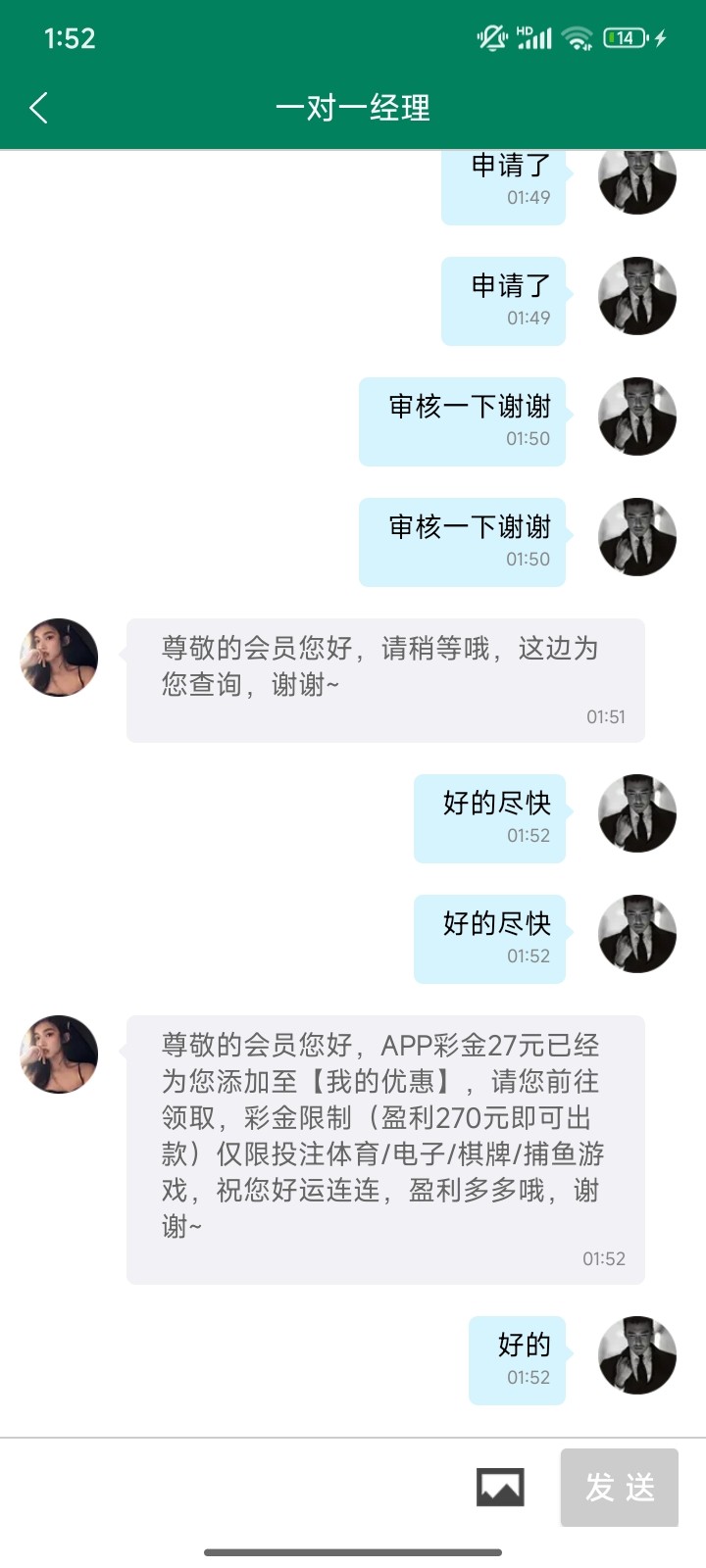The height and width of the screenshot is (1568, 706).
Task: Select the 好的尽快 bubble at 01:52
Action: (x=489, y=818)
